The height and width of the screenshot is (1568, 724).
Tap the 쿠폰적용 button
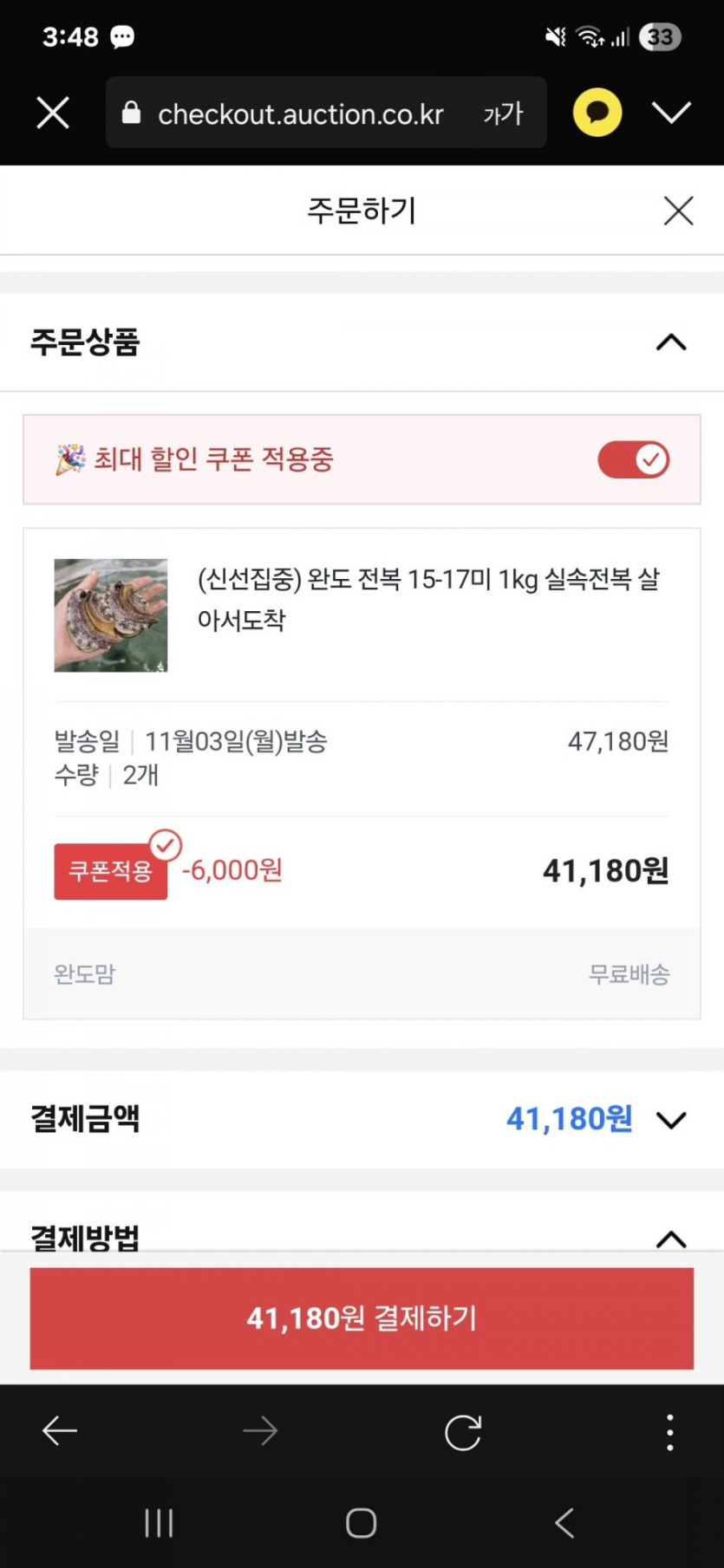111,871
